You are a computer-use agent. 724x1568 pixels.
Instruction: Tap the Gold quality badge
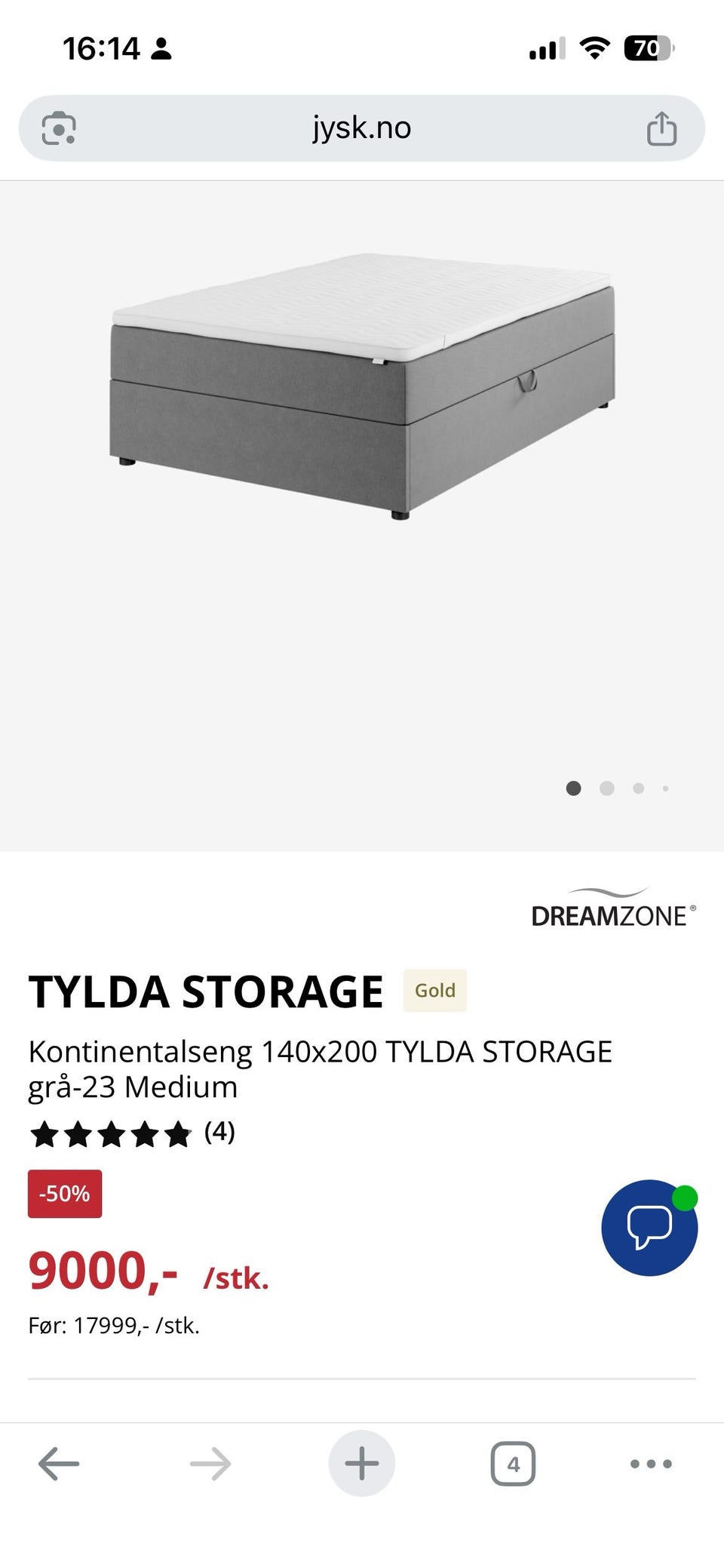click(435, 991)
